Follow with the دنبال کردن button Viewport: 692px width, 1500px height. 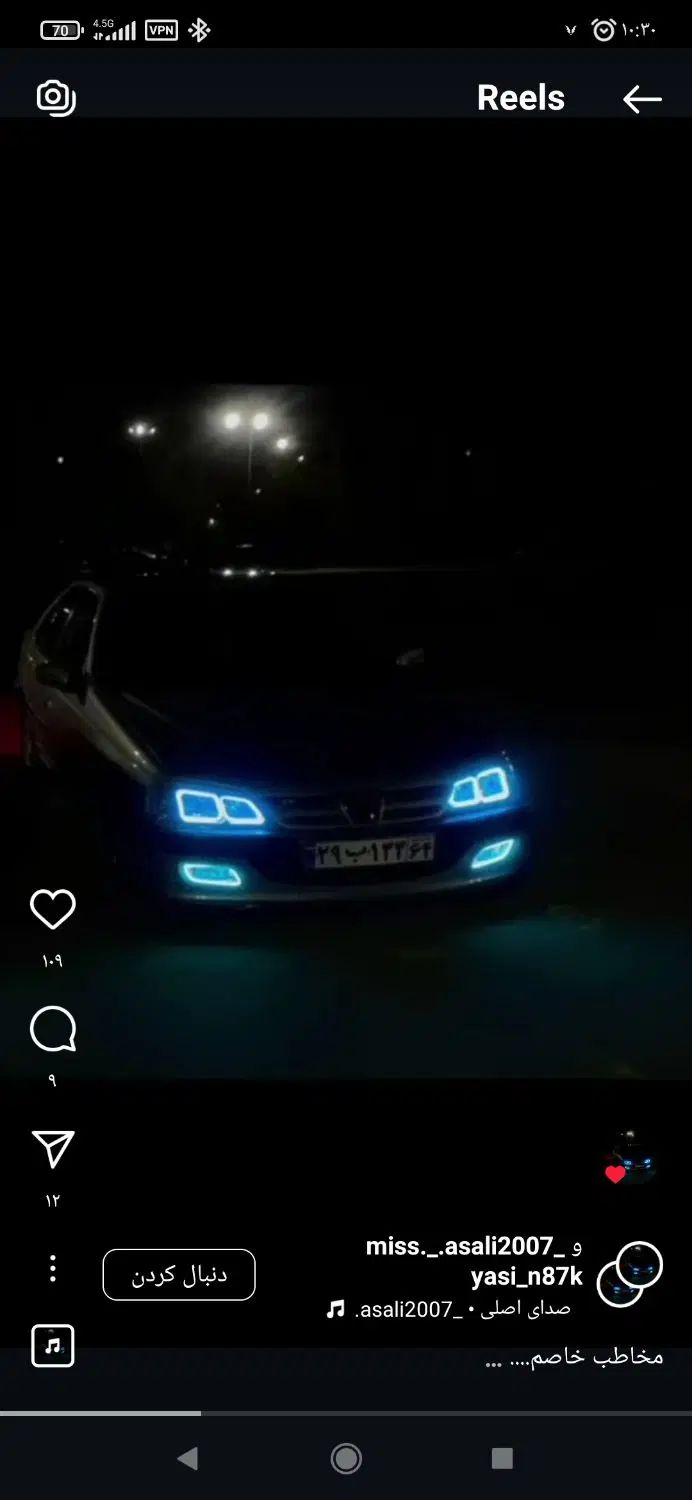[179, 1275]
